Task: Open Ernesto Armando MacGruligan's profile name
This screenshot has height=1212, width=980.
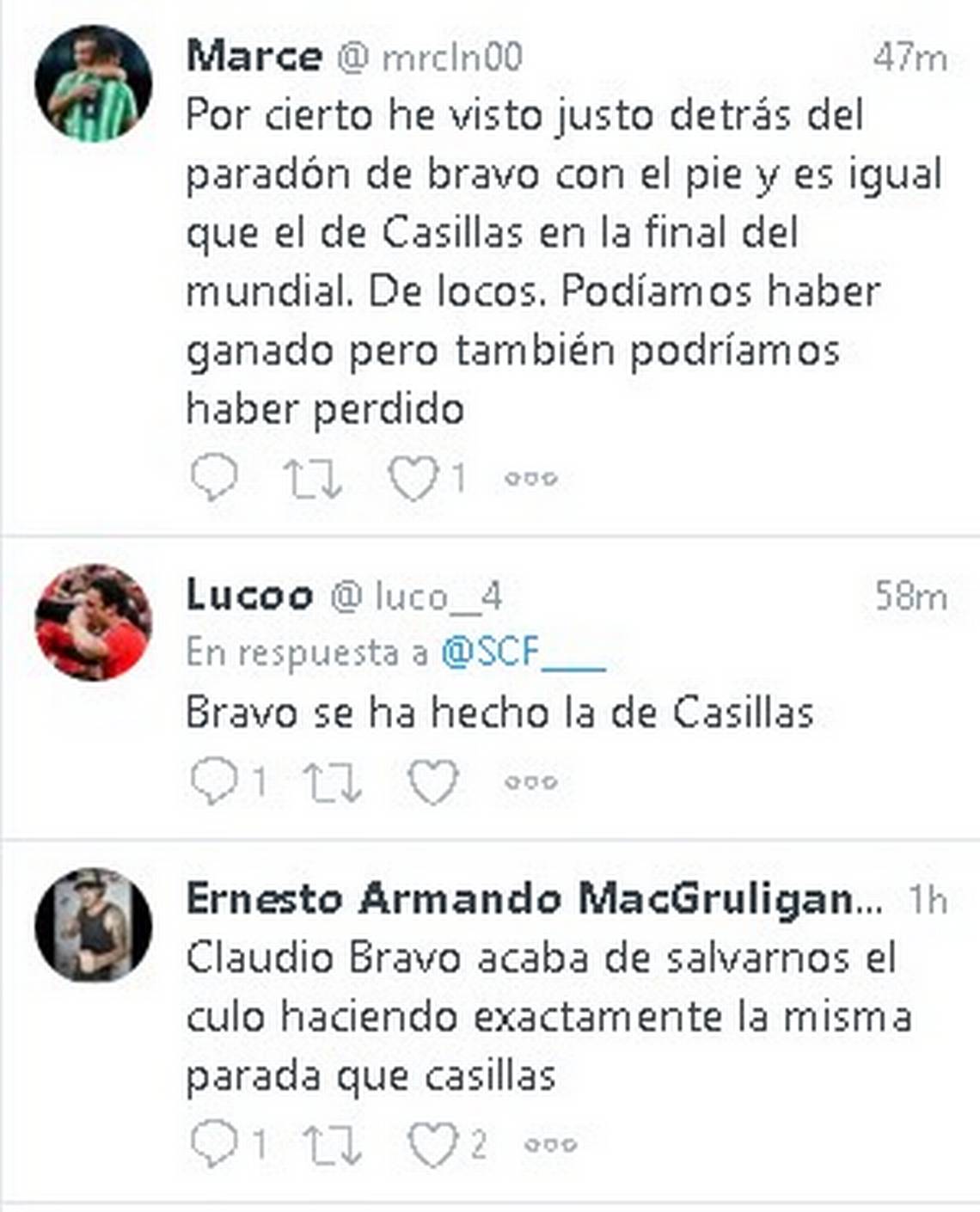Action: tap(533, 900)
